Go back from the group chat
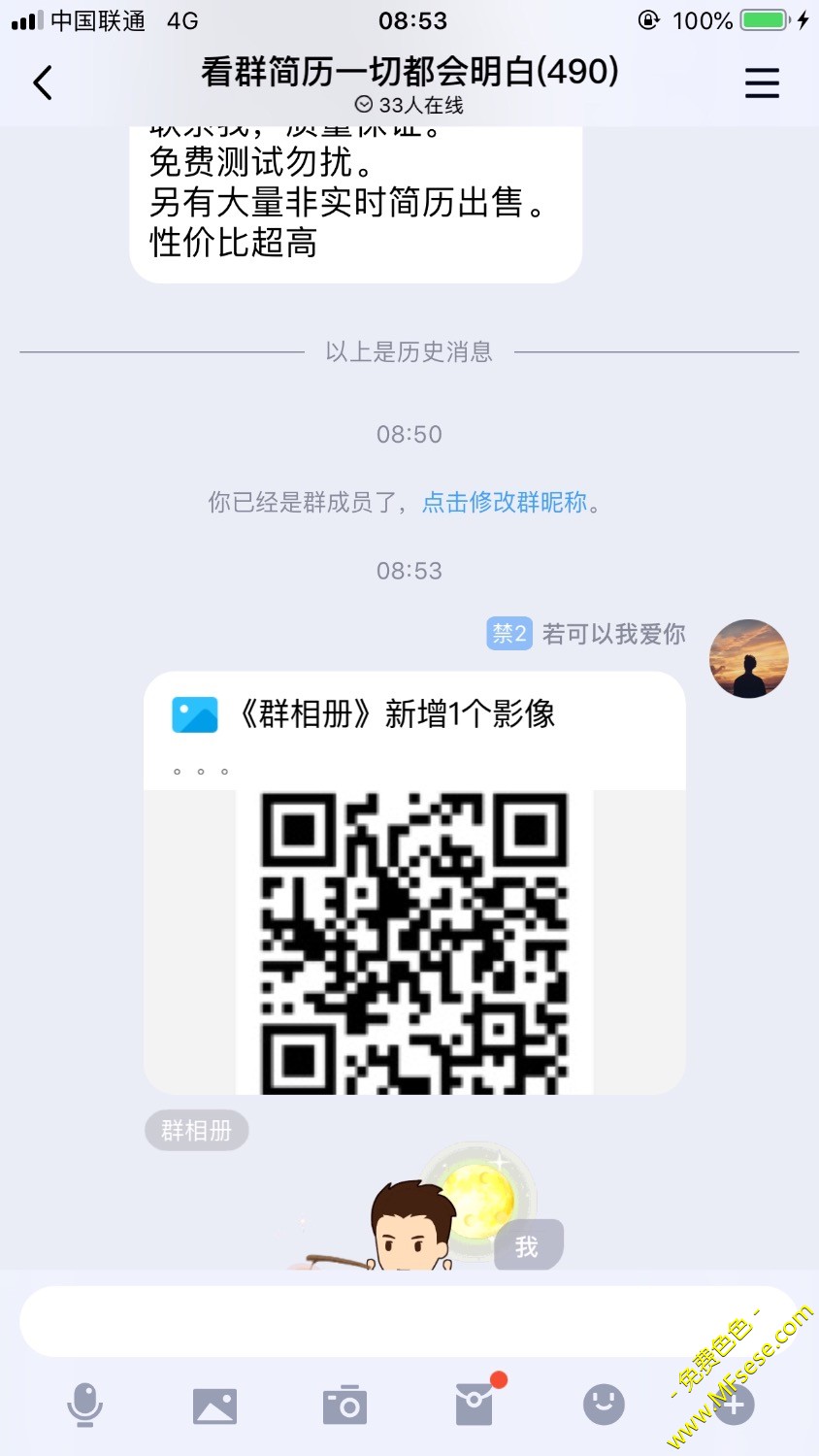Screen dimensions: 819x1456 tap(43, 83)
